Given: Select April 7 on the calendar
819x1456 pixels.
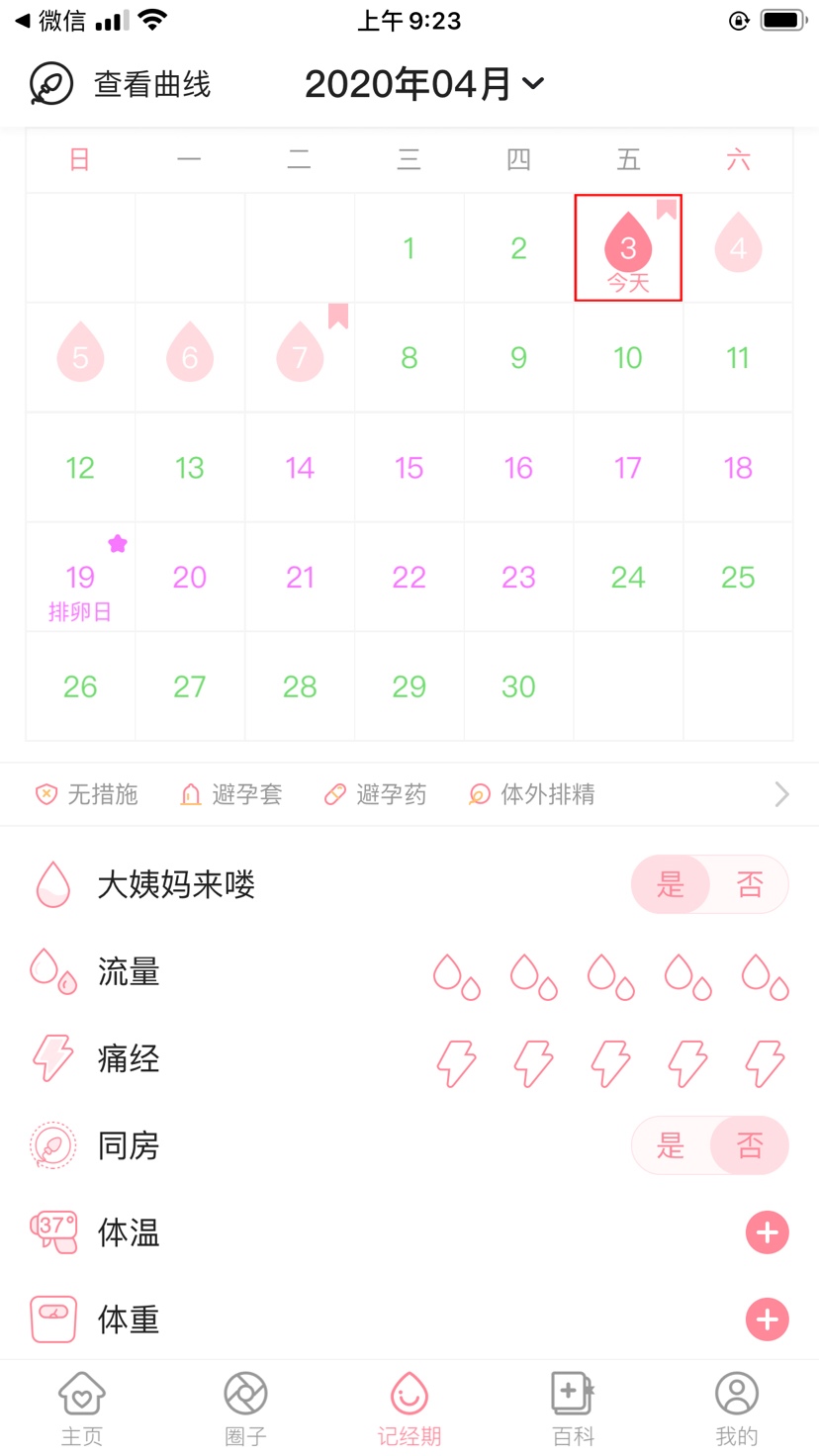Looking at the screenshot, I should [300, 357].
